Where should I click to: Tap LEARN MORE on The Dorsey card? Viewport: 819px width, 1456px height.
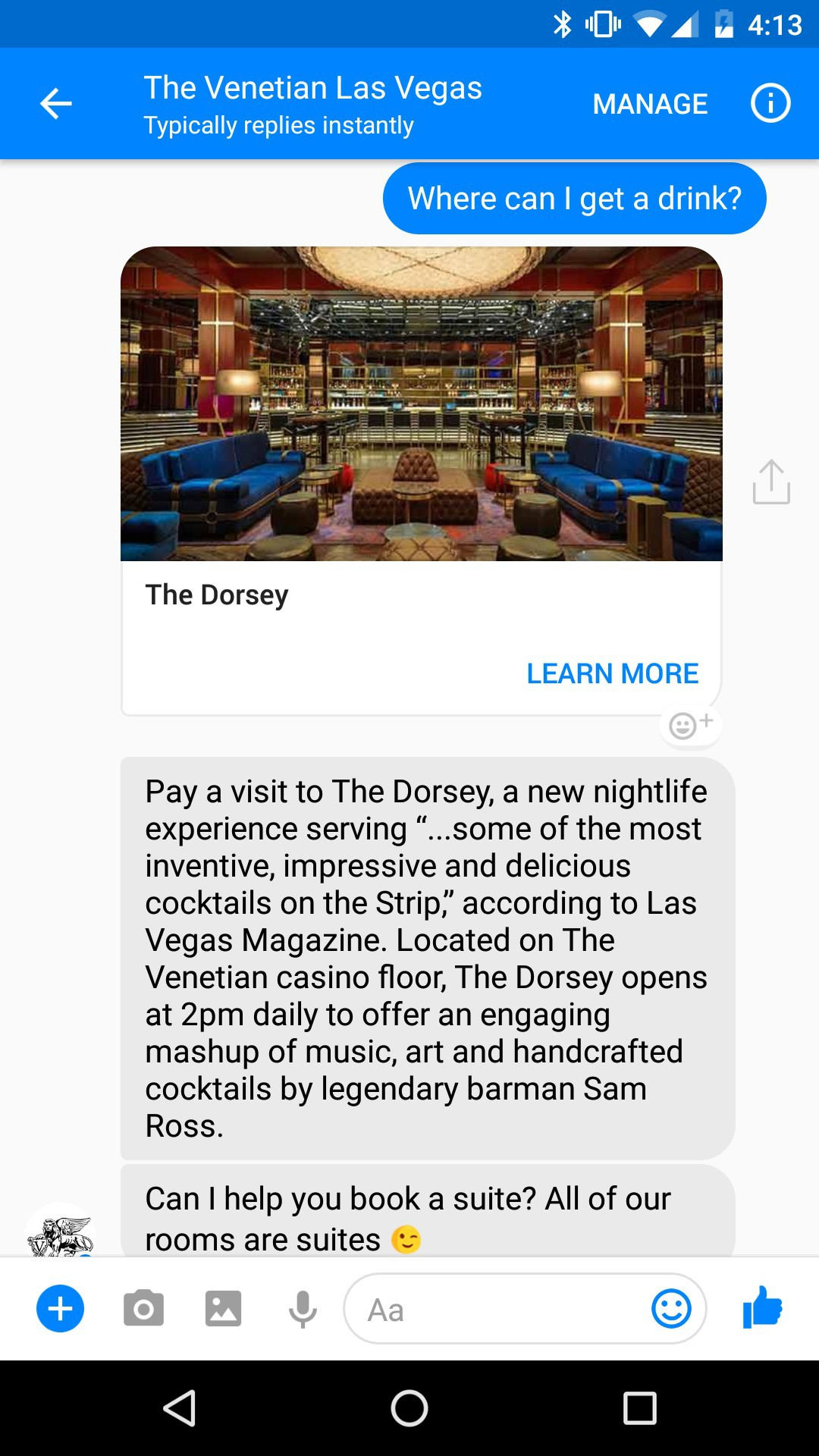pos(612,673)
